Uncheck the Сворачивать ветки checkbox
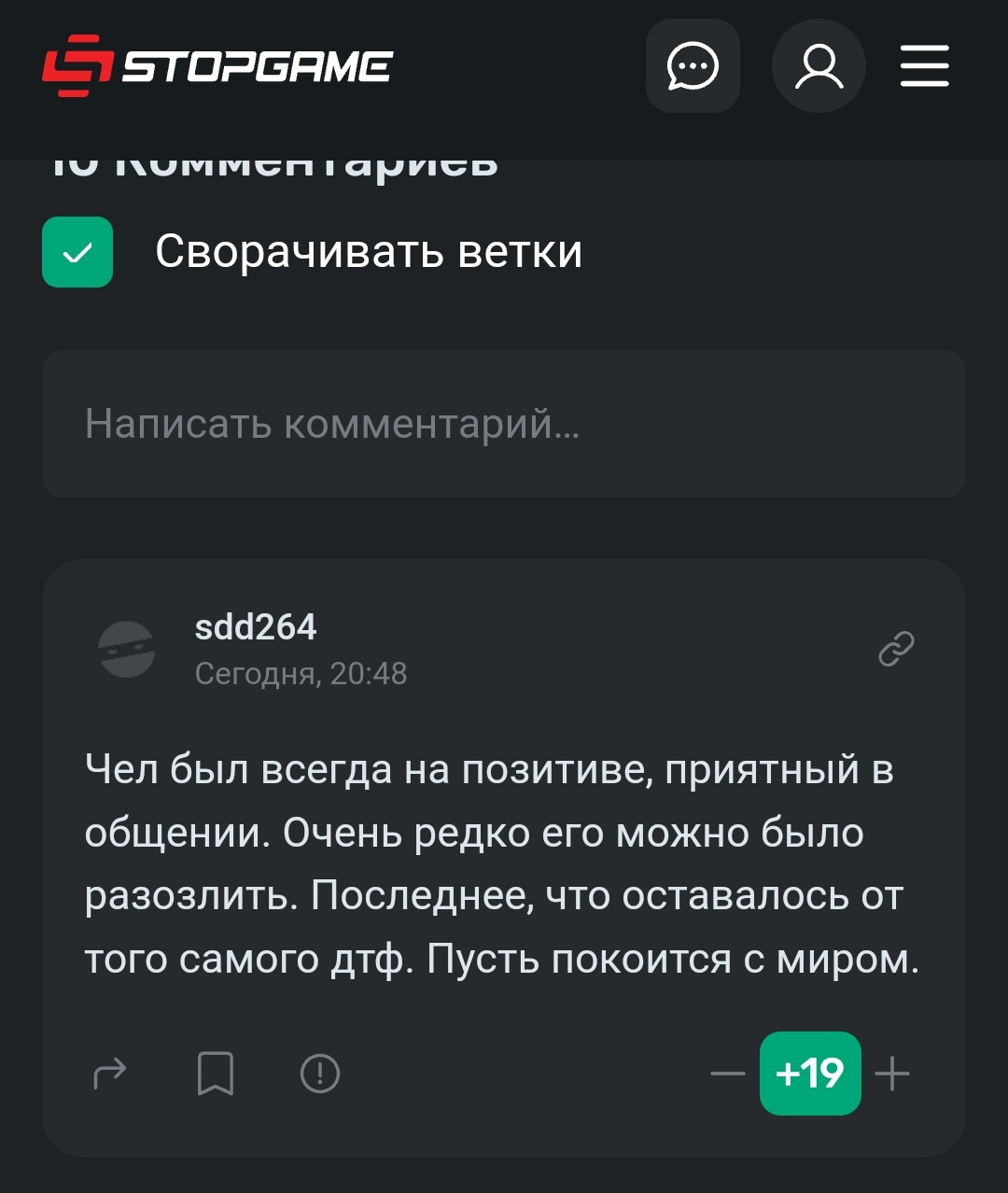 coord(77,252)
